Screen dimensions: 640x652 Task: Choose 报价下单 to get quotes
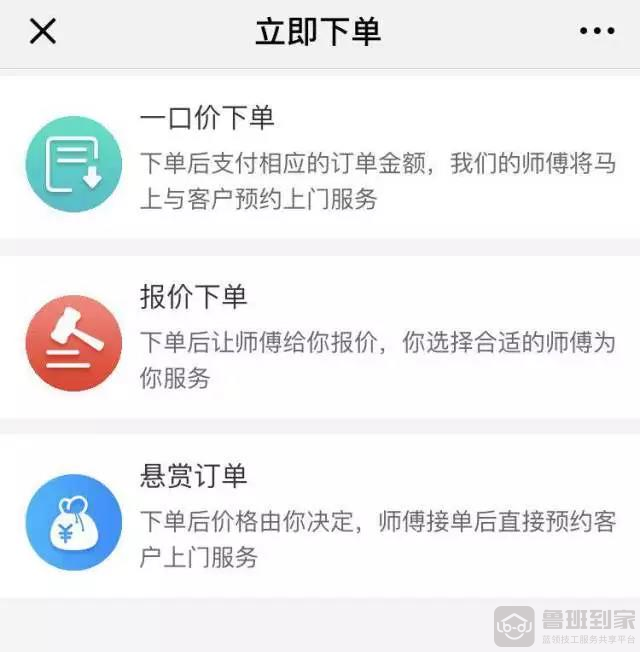pyautogui.click(x=320, y=336)
